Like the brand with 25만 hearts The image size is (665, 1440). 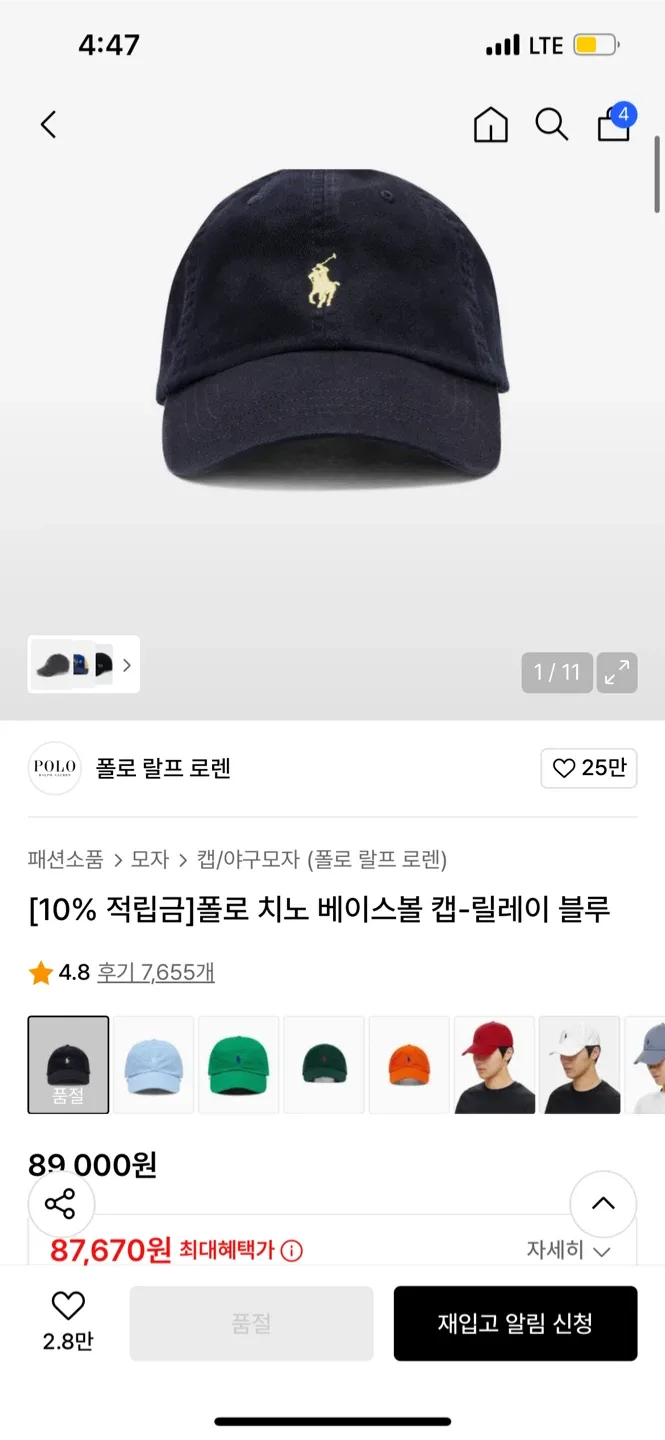point(588,768)
